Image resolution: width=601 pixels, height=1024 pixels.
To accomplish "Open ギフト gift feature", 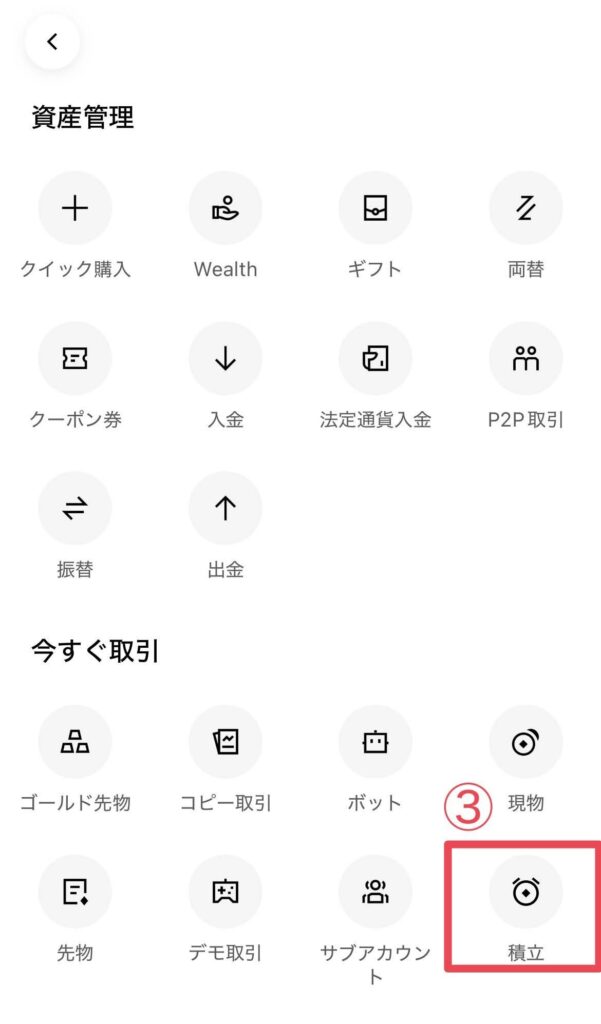I will 375,208.
